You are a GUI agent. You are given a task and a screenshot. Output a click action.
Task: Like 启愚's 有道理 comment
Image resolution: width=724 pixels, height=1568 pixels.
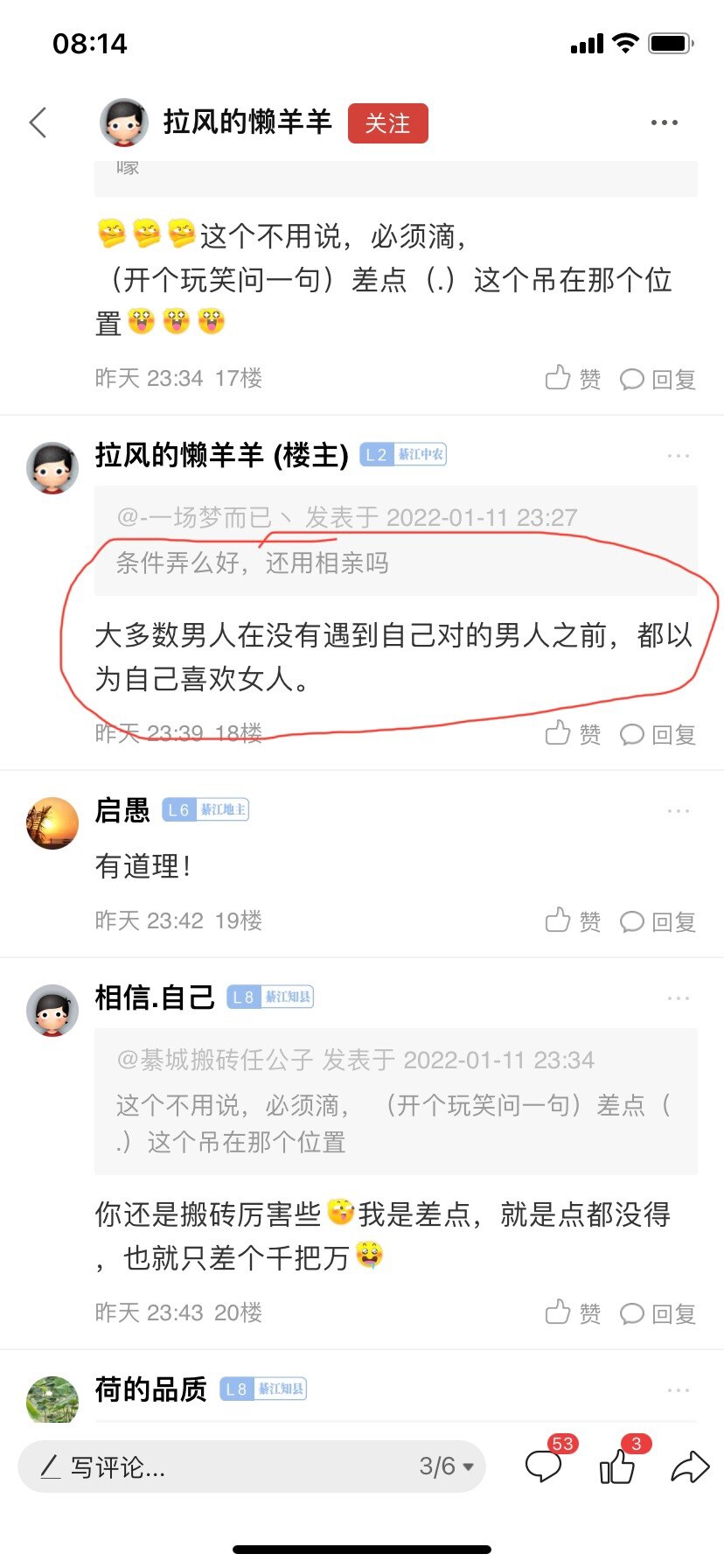point(573,921)
